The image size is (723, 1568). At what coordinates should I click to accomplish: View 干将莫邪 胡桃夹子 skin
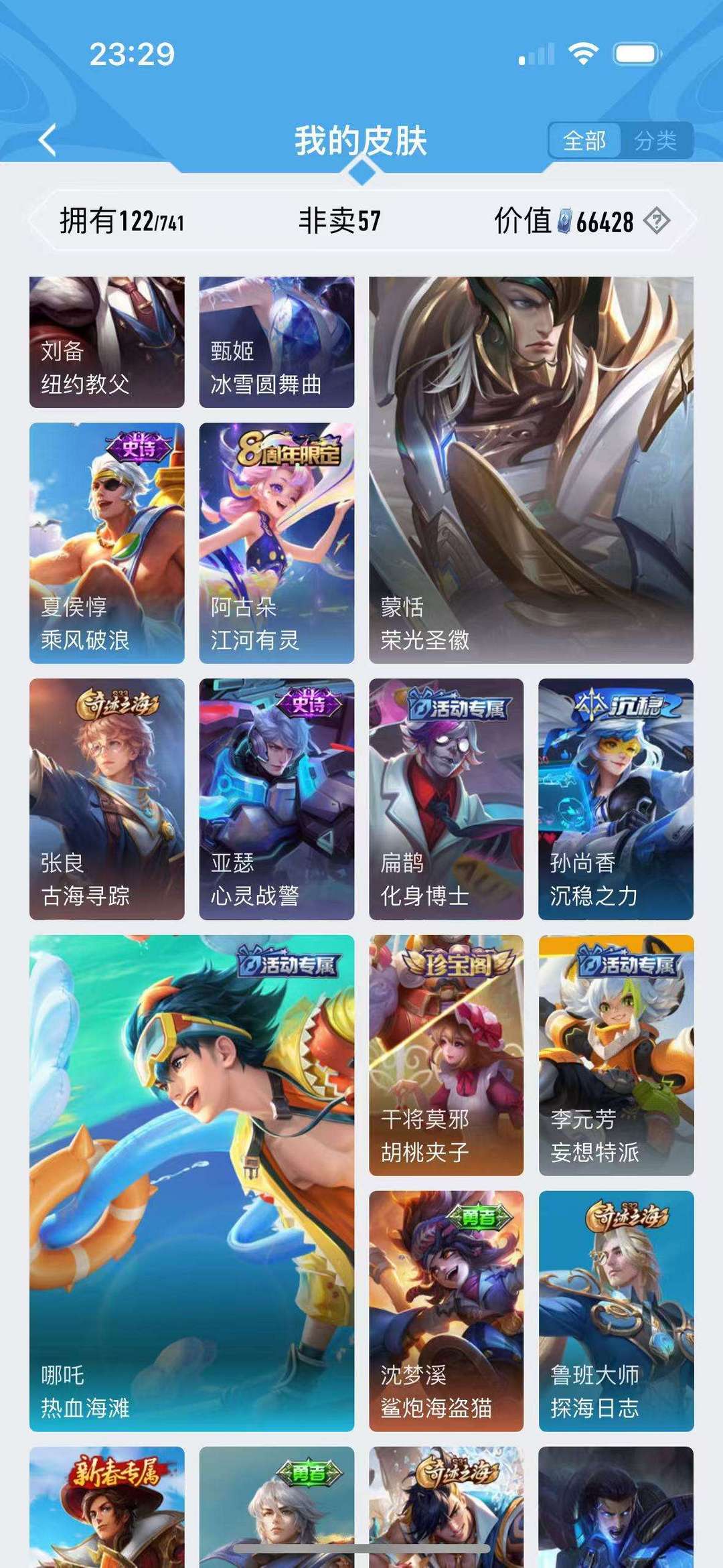coord(447,1055)
